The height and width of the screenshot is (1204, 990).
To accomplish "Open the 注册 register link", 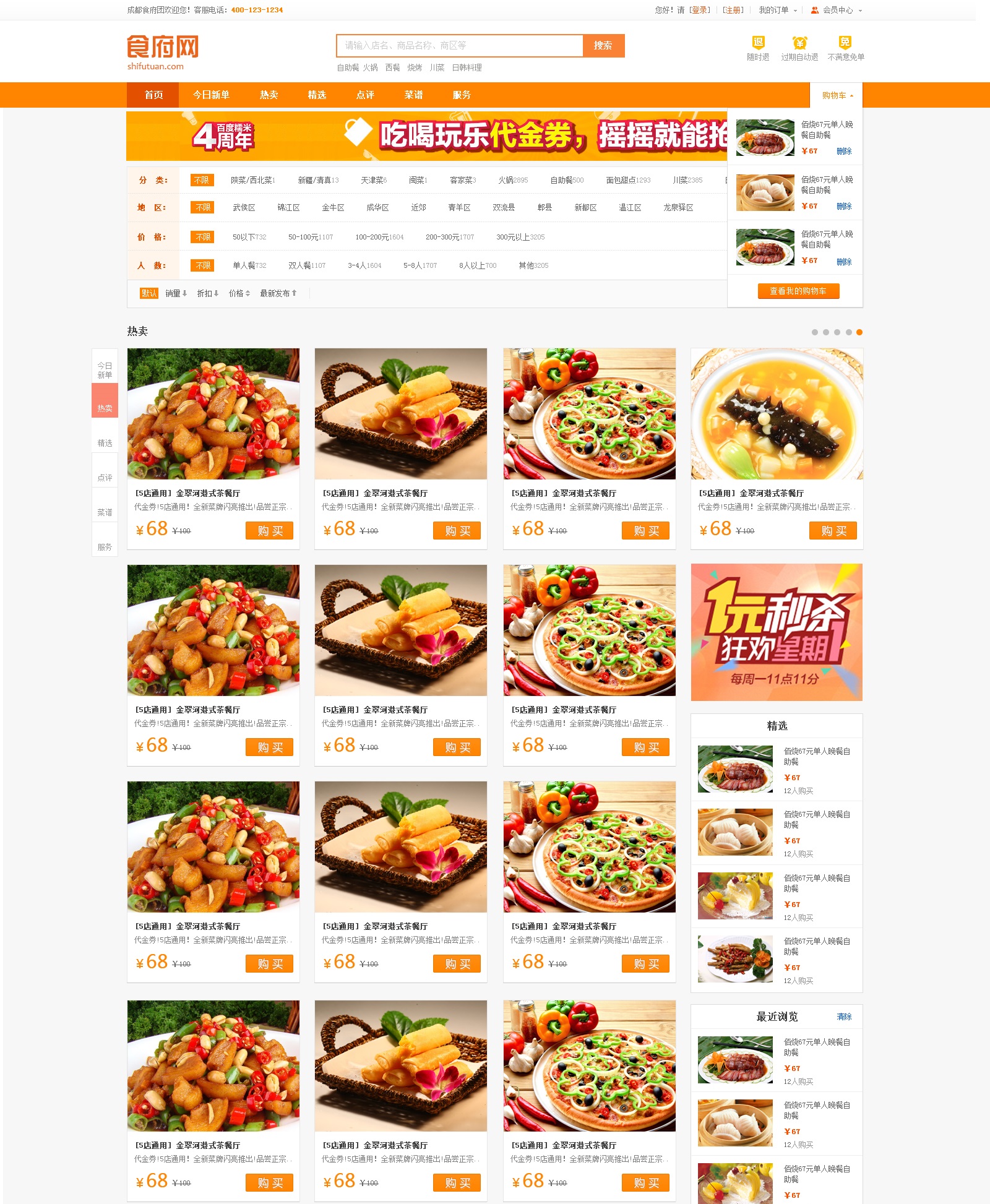I will click(x=733, y=10).
